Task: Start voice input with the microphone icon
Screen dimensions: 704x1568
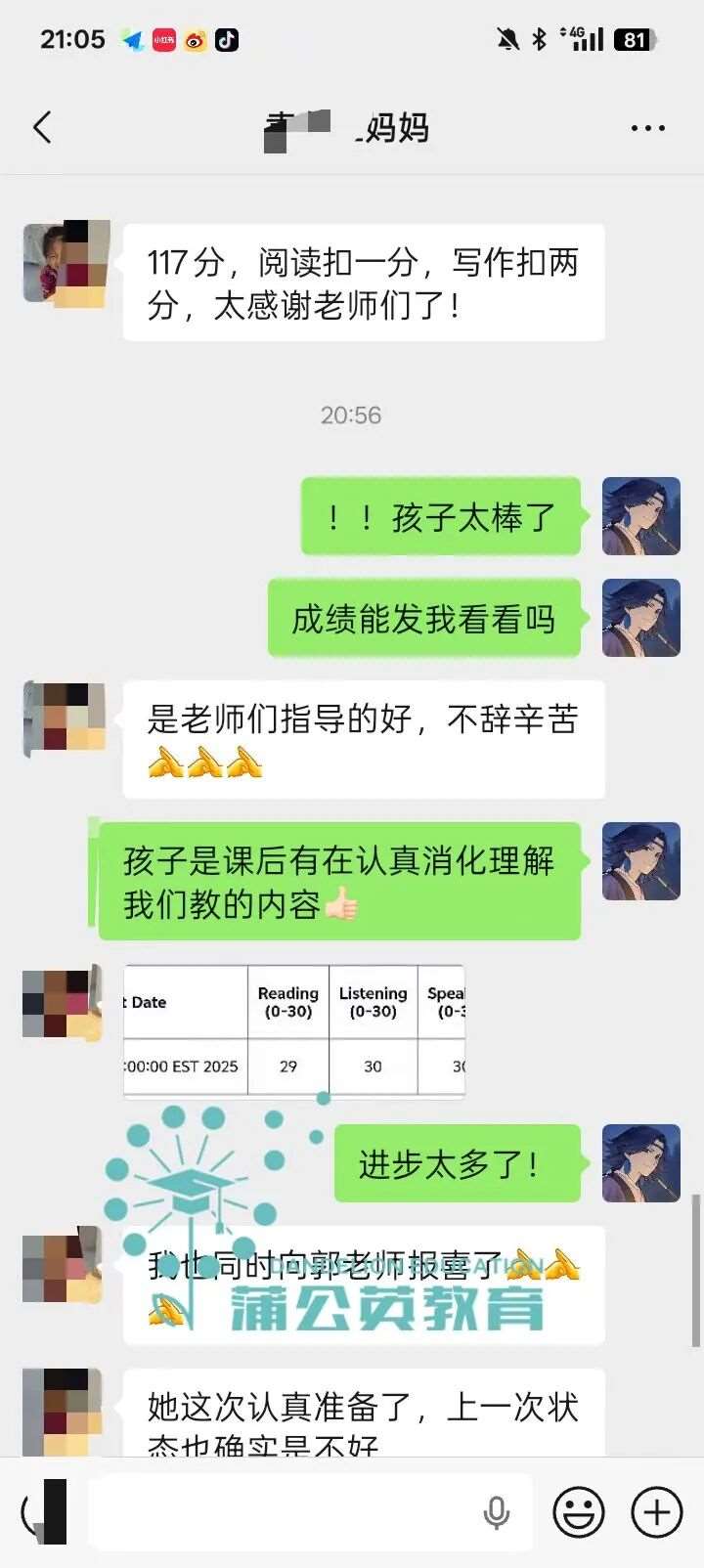Action: (497, 1512)
